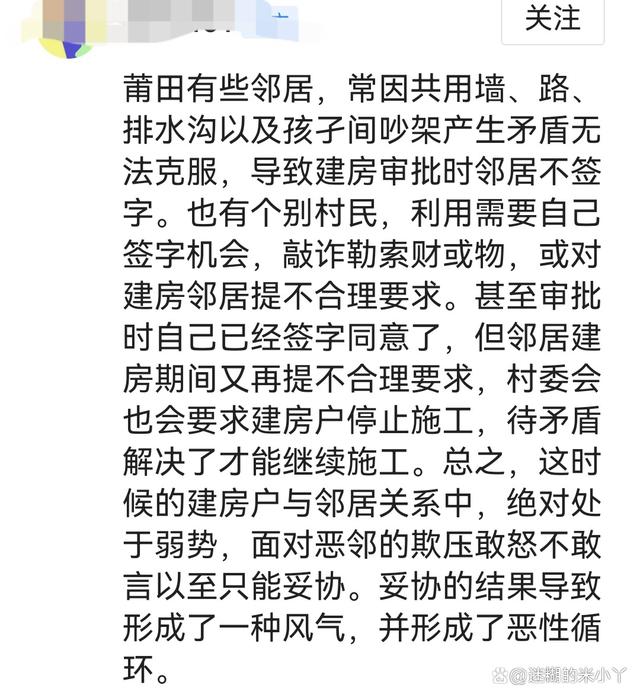The height and width of the screenshot is (698, 640).
Task: Tap the 关注 follow button
Action: [552, 19]
